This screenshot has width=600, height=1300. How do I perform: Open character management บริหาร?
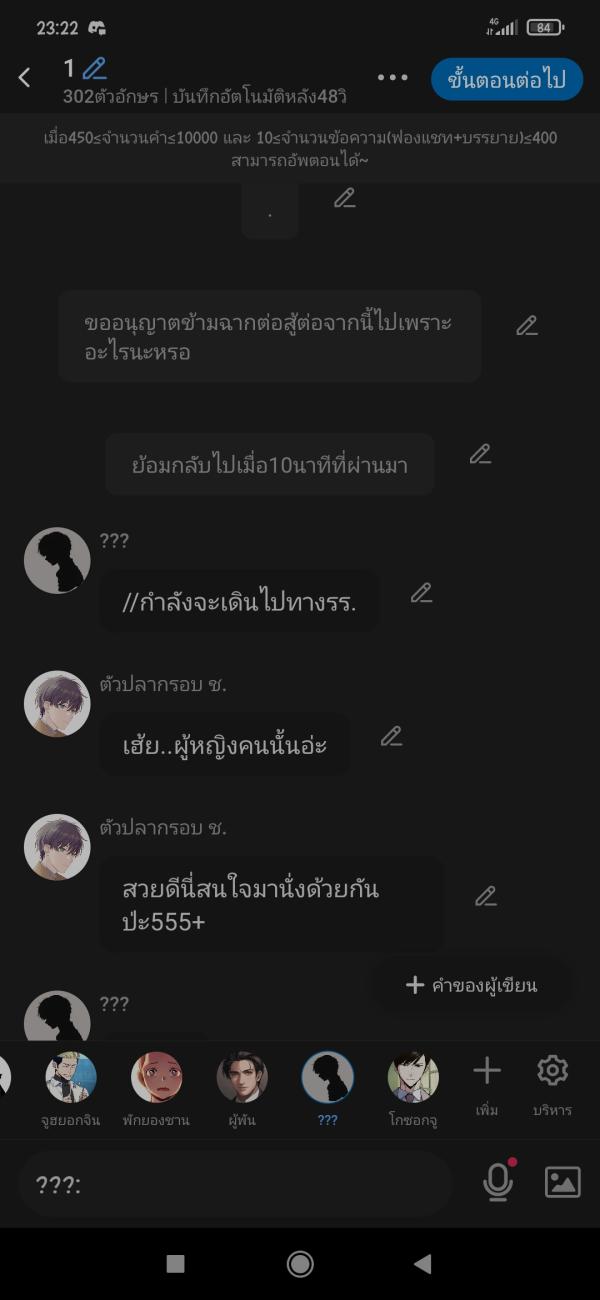point(552,1084)
